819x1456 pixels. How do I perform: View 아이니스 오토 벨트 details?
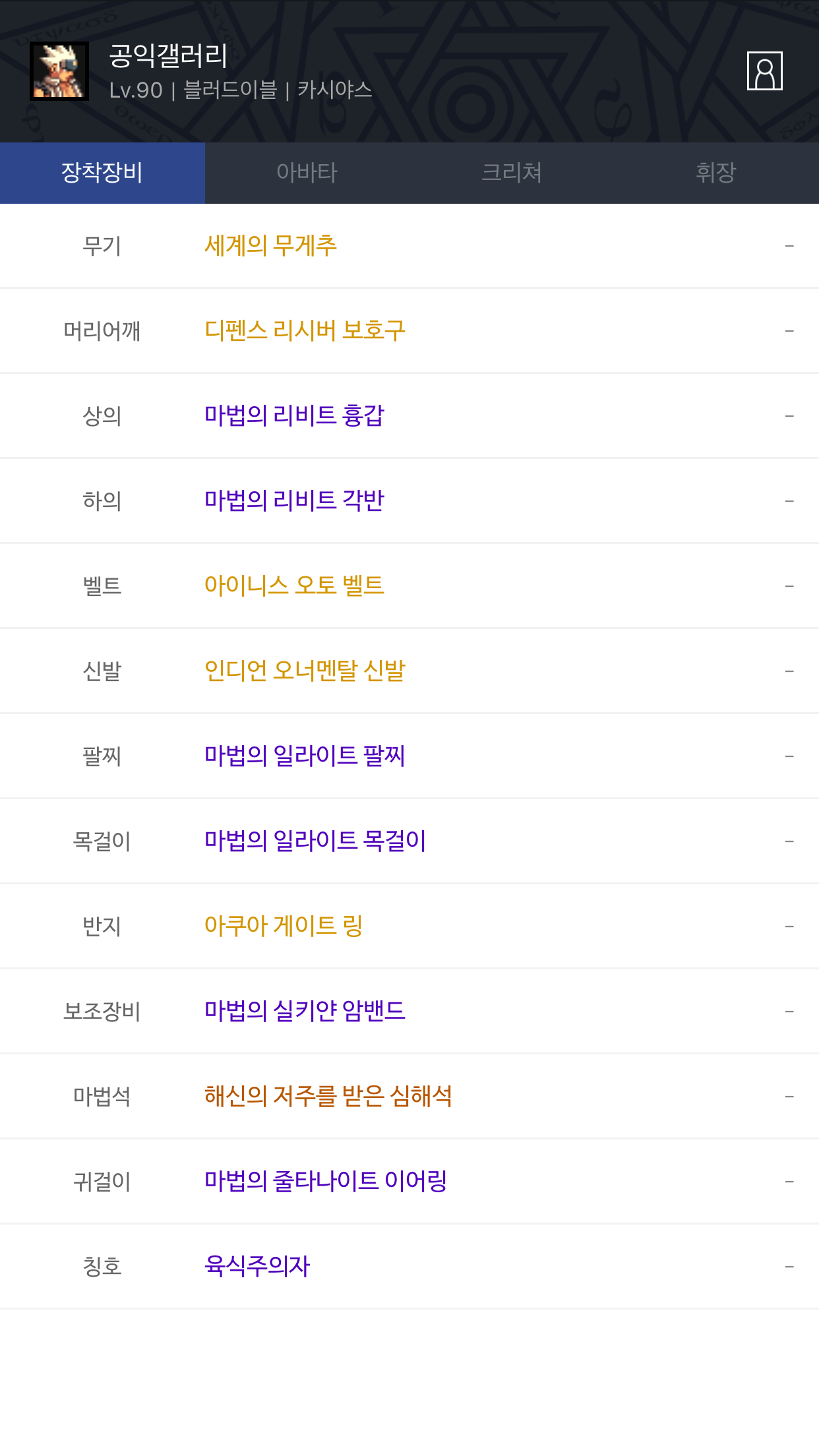(294, 586)
